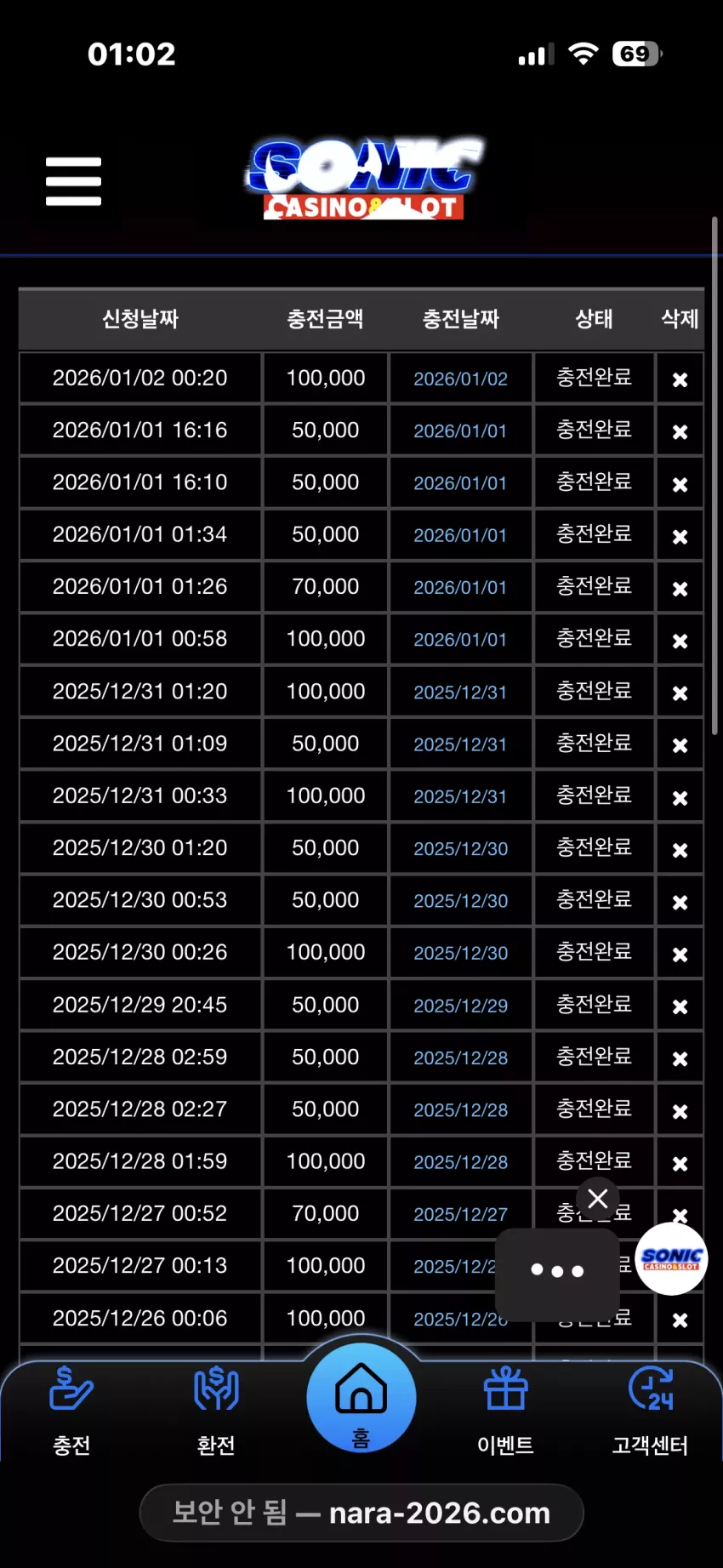This screenshot has height=1568, width=723.
Task: Tap the nara-2026.com address bar
Action: [361, 1514]
